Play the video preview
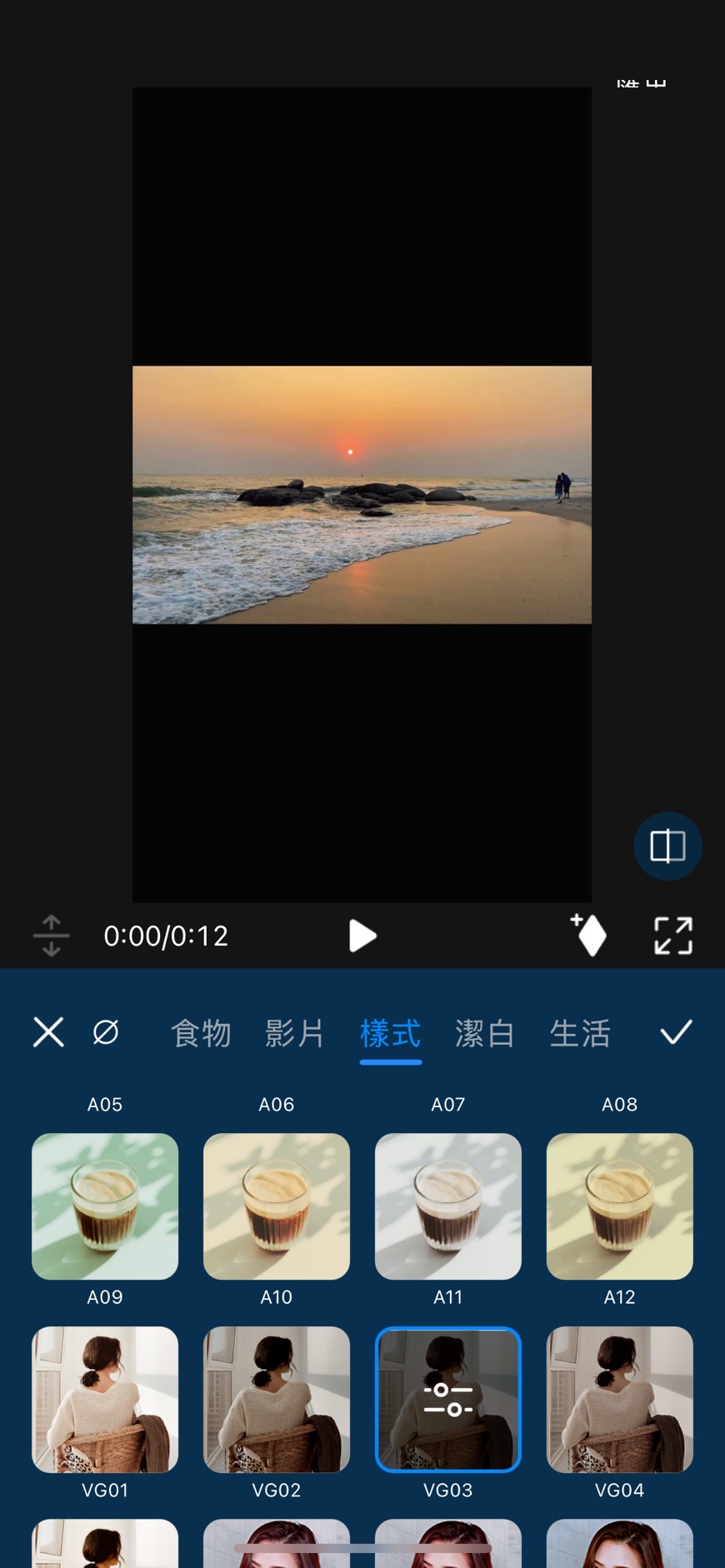The height and width of the screenshot is (1568, 725). (x=362, y=936)
